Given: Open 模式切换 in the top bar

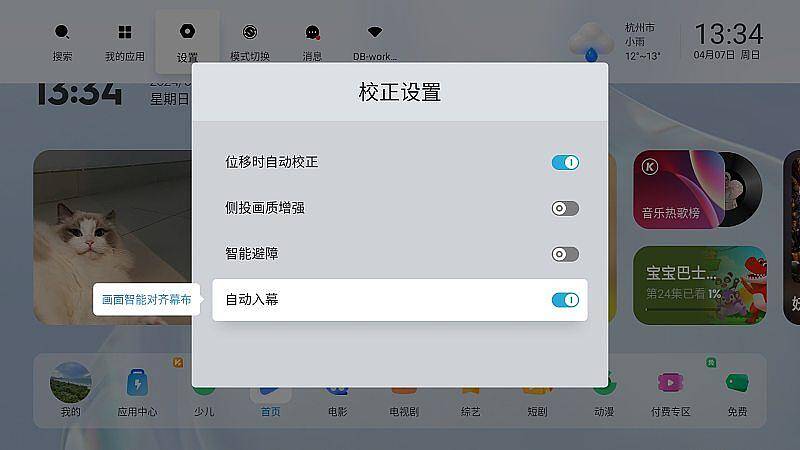Looking at the screenshot, I should click(x=249, y=42).
